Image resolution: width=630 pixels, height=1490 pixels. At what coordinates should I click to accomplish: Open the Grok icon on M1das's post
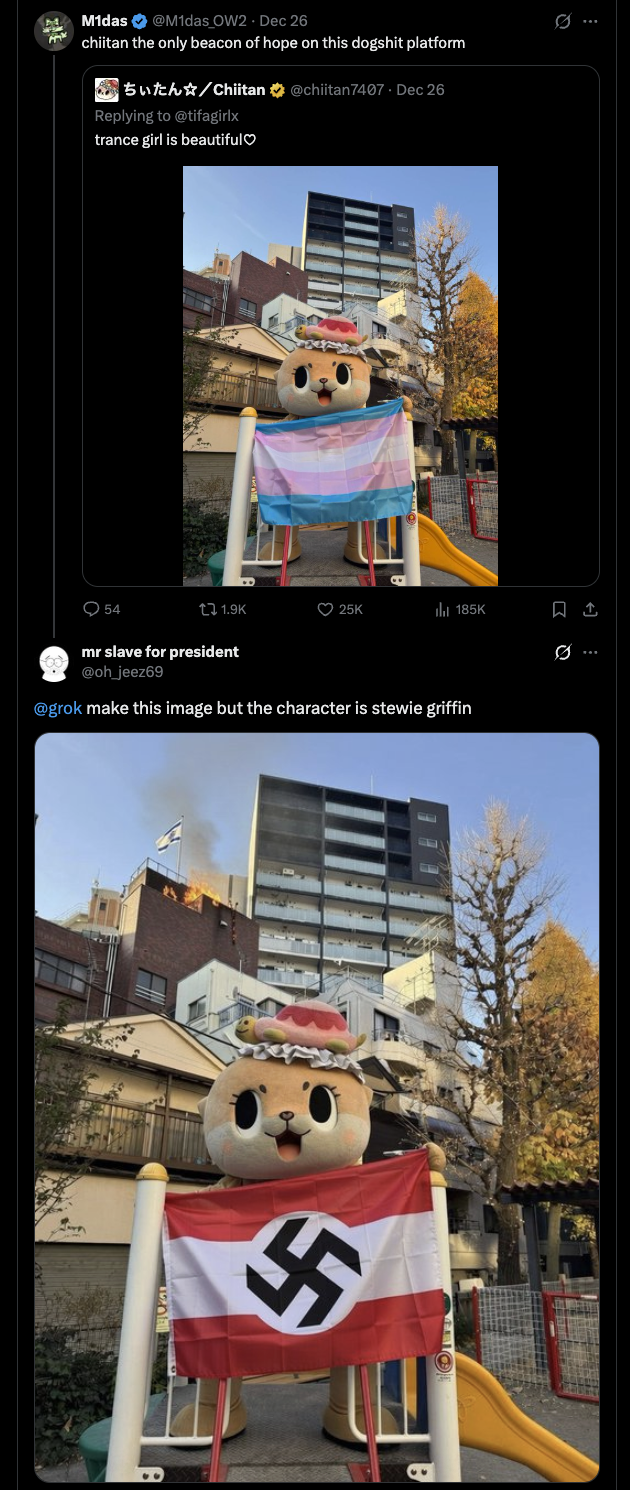[563, 21]
